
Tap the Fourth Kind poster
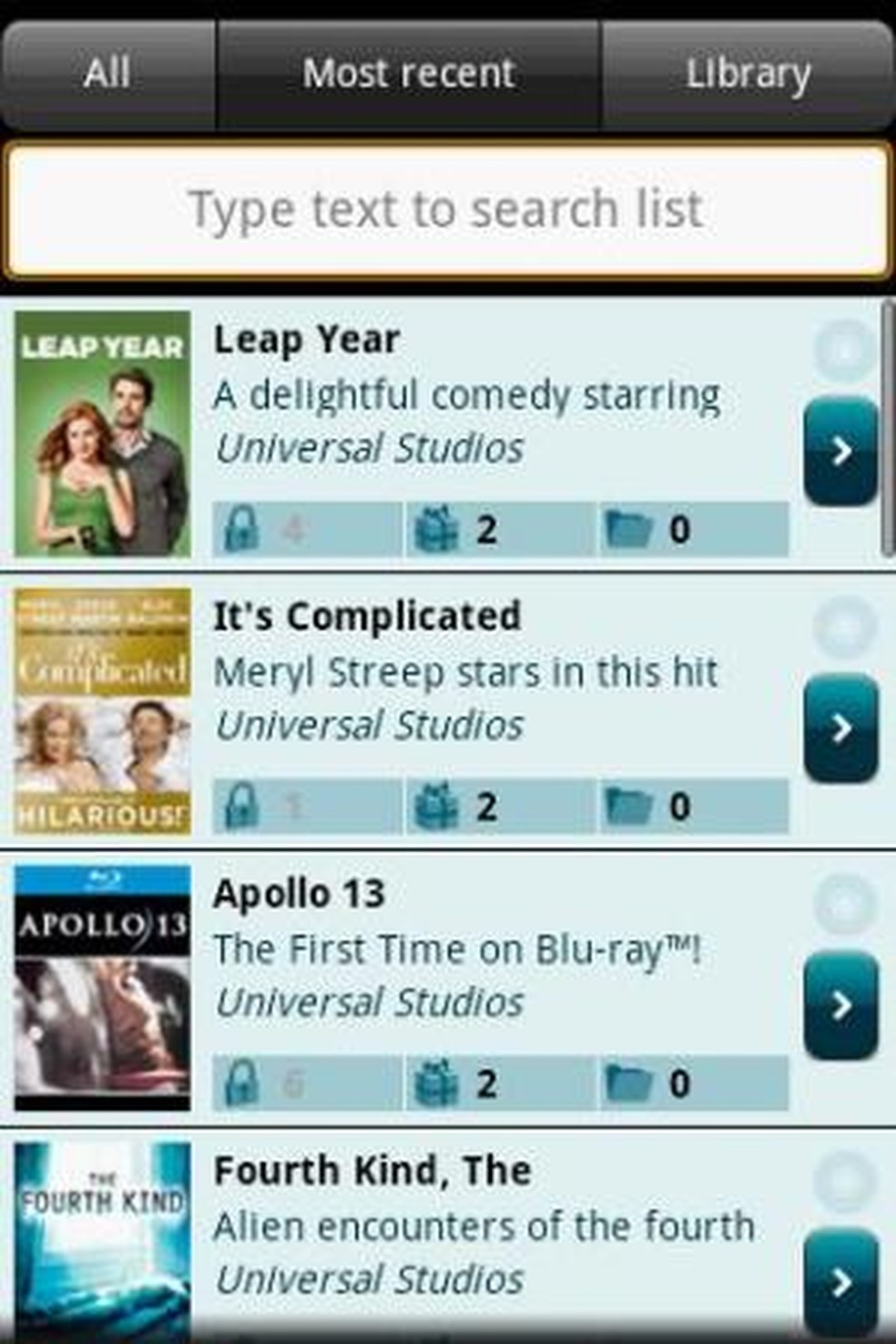coord(103,1243)
